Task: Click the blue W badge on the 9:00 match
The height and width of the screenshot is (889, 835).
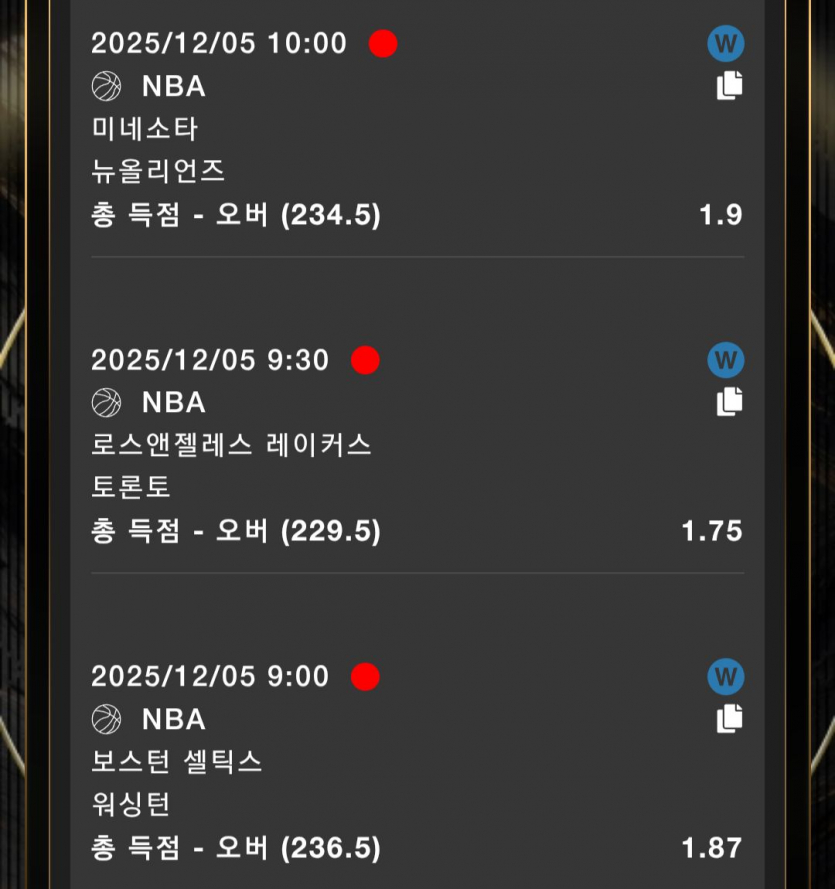Action: pyautogui.click(x=725, y=677)
